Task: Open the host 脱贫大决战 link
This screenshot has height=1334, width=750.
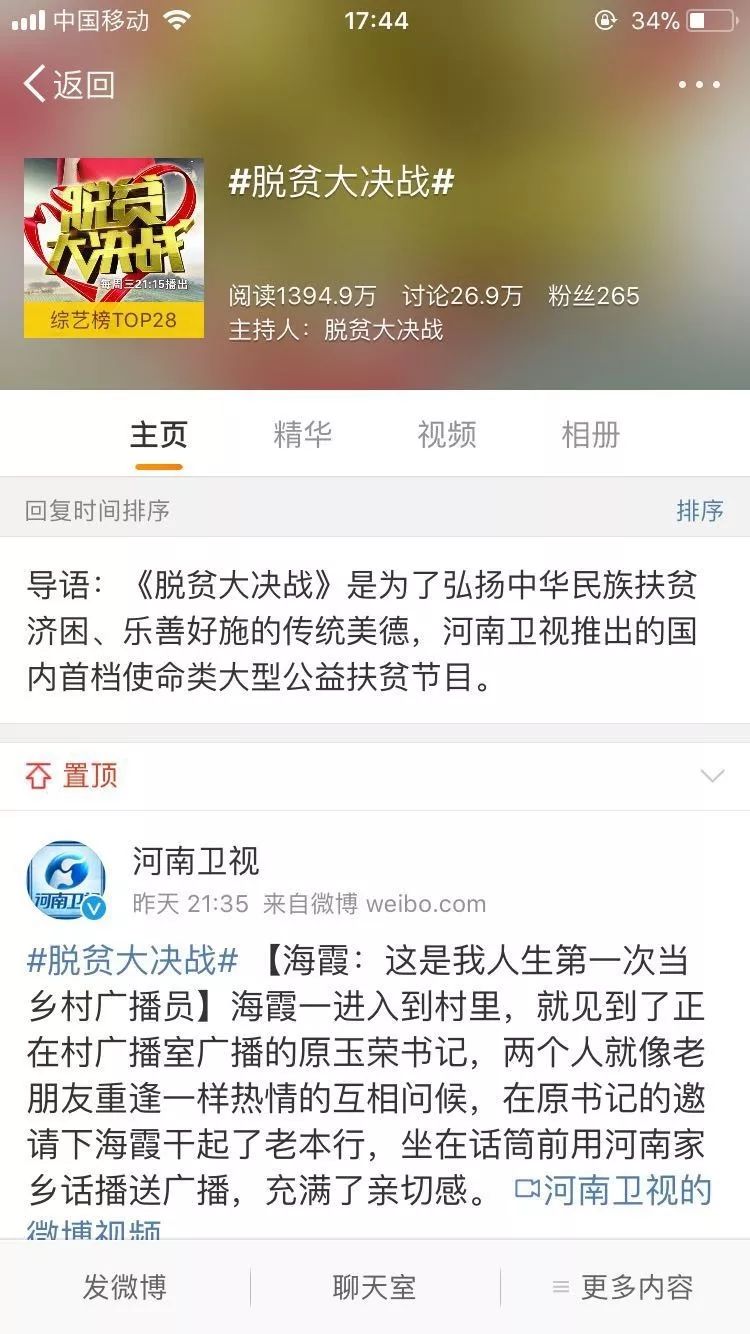Action: click(x=383, y=330)
